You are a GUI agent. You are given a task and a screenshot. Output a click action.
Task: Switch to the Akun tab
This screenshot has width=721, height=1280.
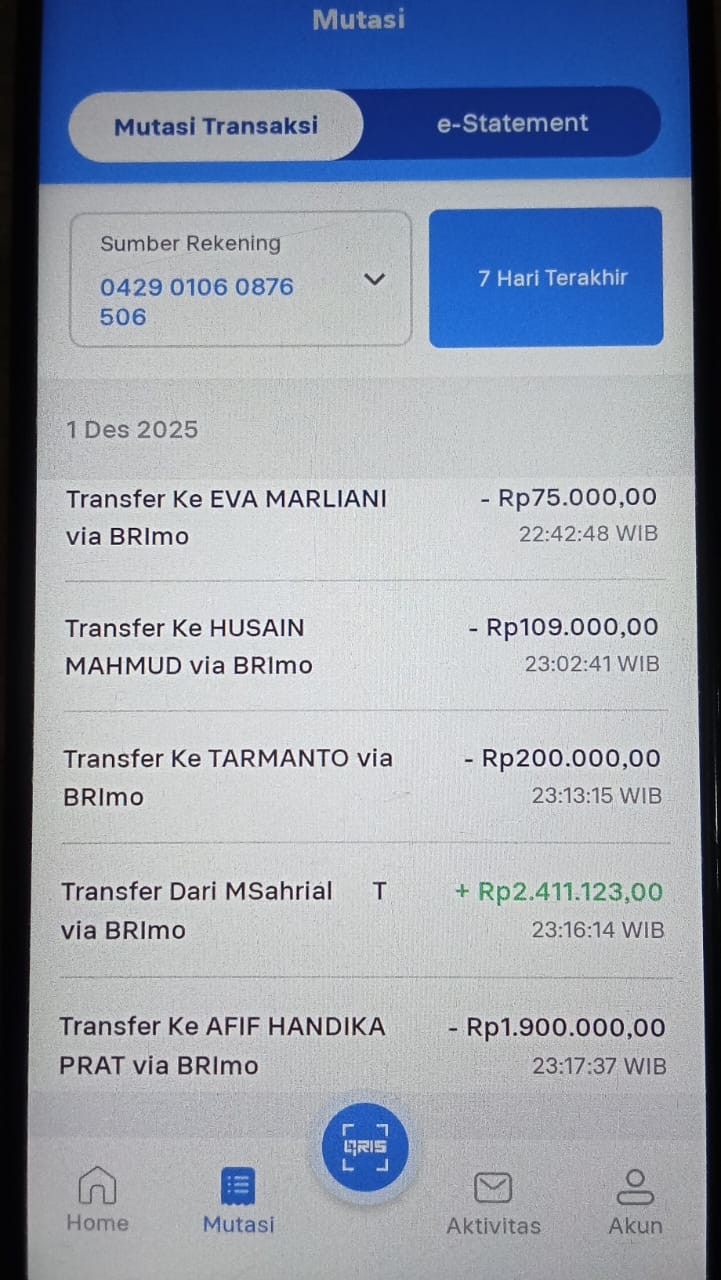pos(635,1203)
